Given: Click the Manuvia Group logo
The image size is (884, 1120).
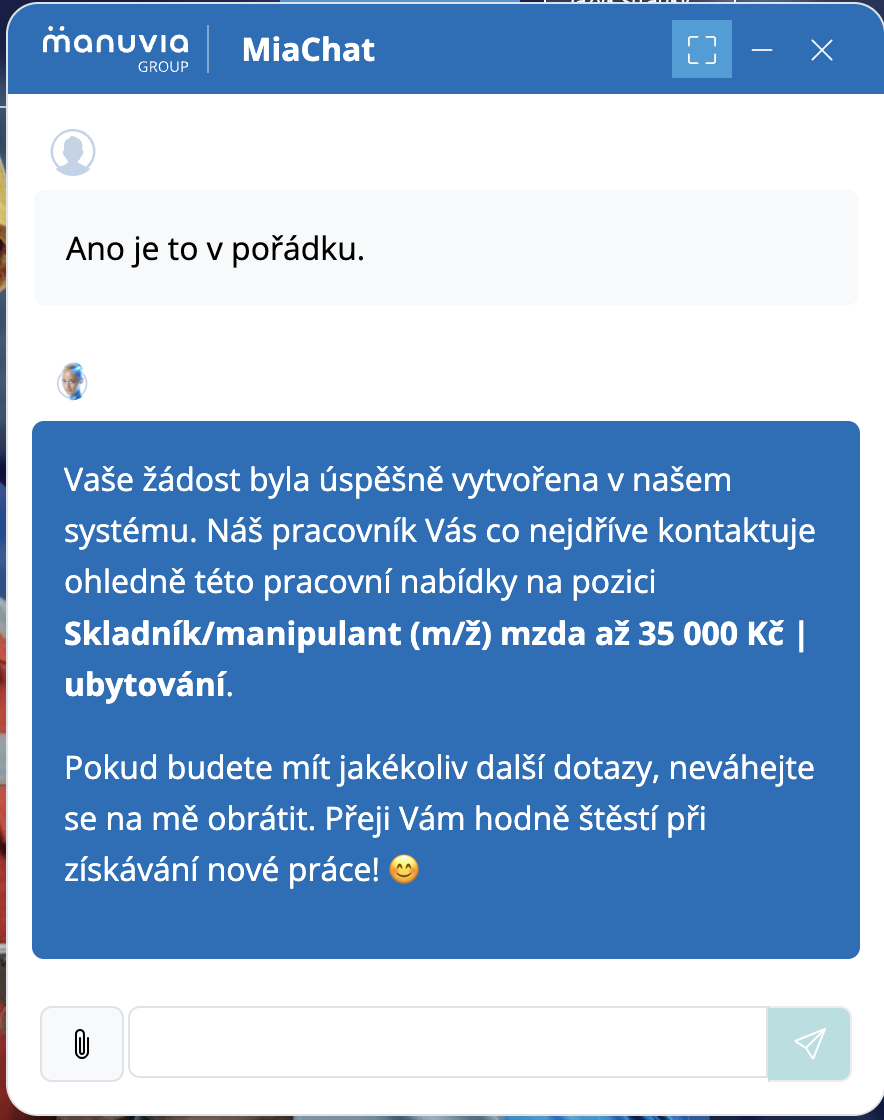Looking at the screenshot, I should pyautogui.click(x=113, y=47).
